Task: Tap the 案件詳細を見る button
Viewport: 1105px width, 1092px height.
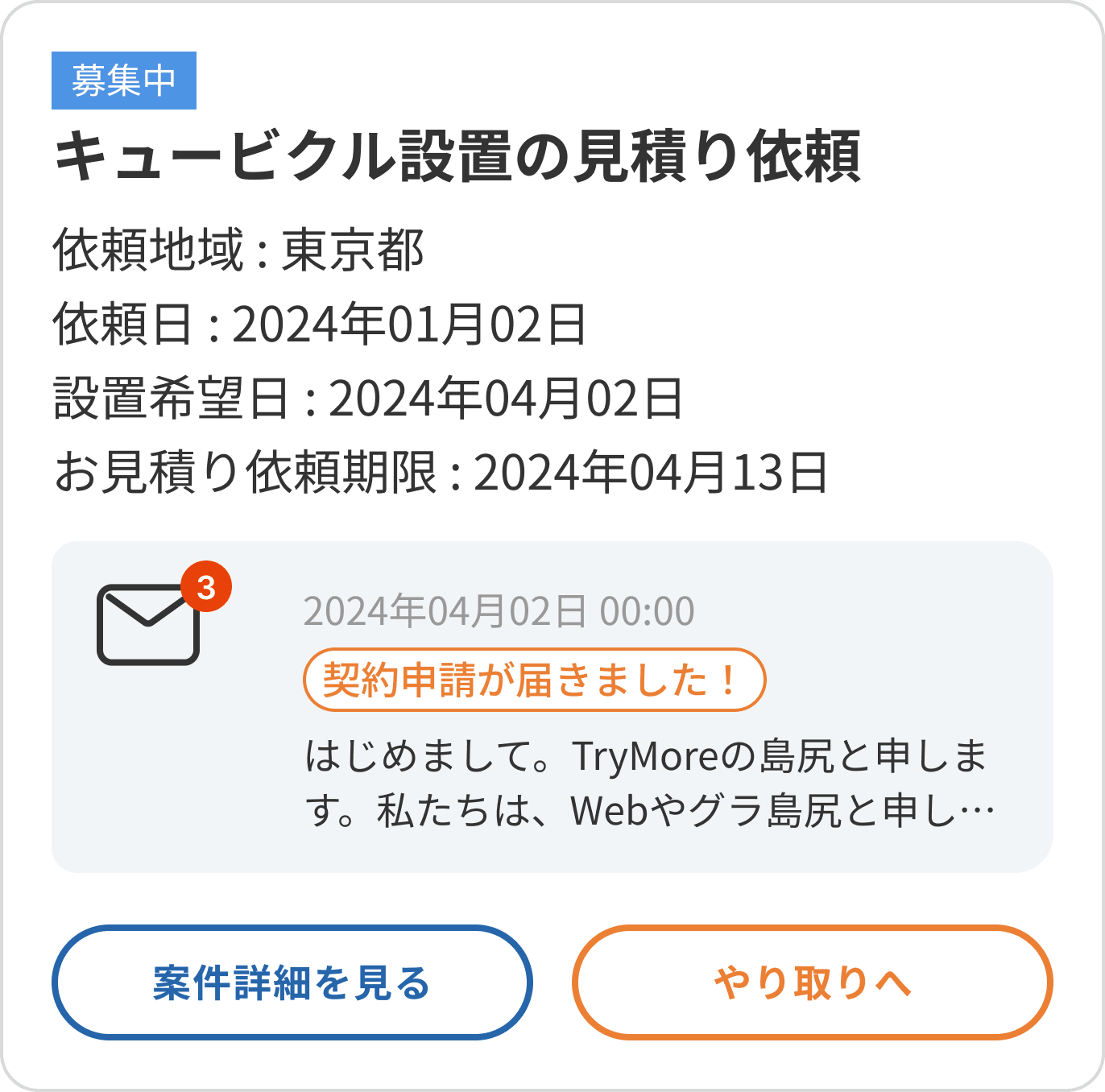Action: tap(292, 982)
